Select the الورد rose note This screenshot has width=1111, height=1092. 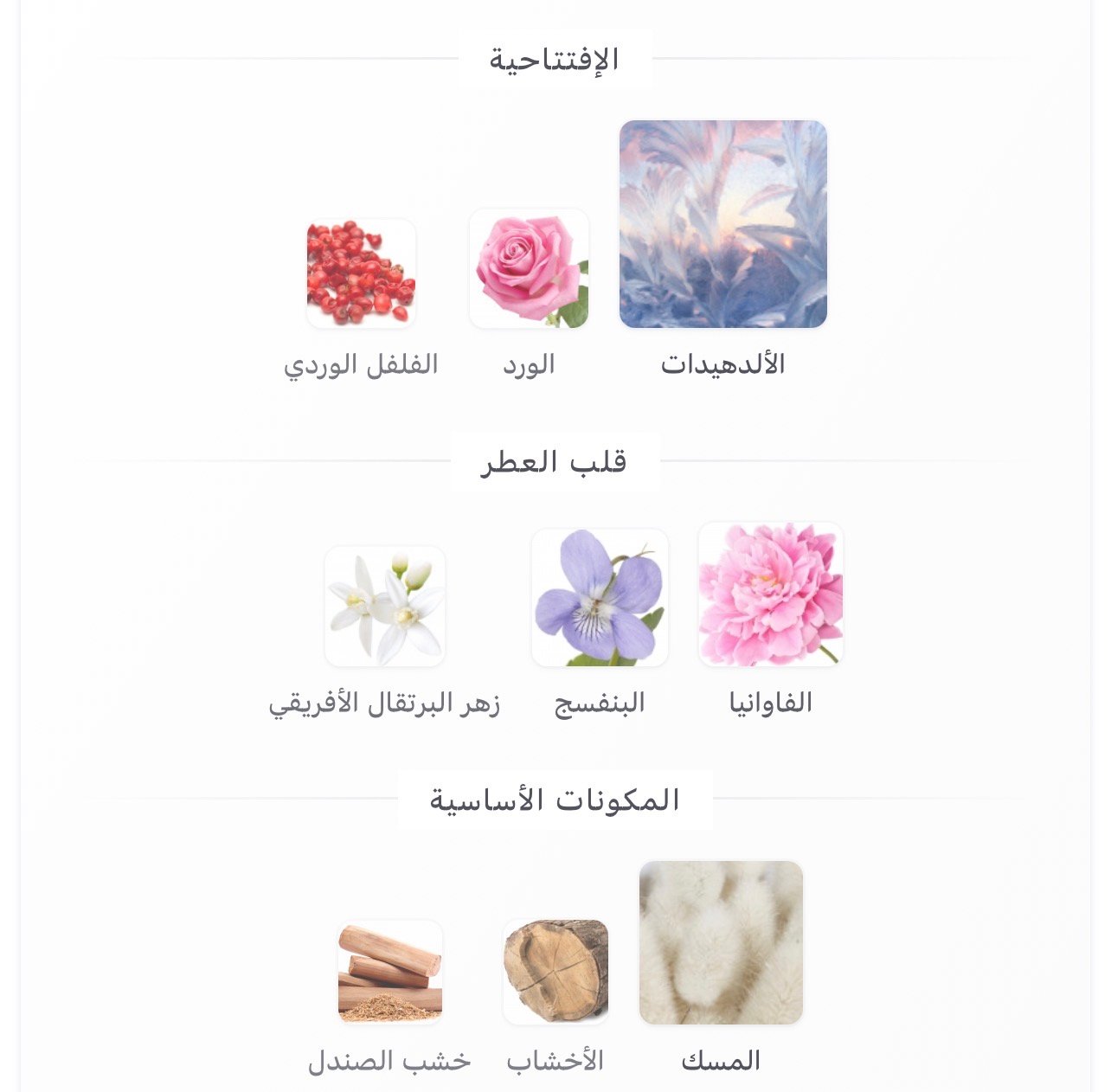[529, 269]
